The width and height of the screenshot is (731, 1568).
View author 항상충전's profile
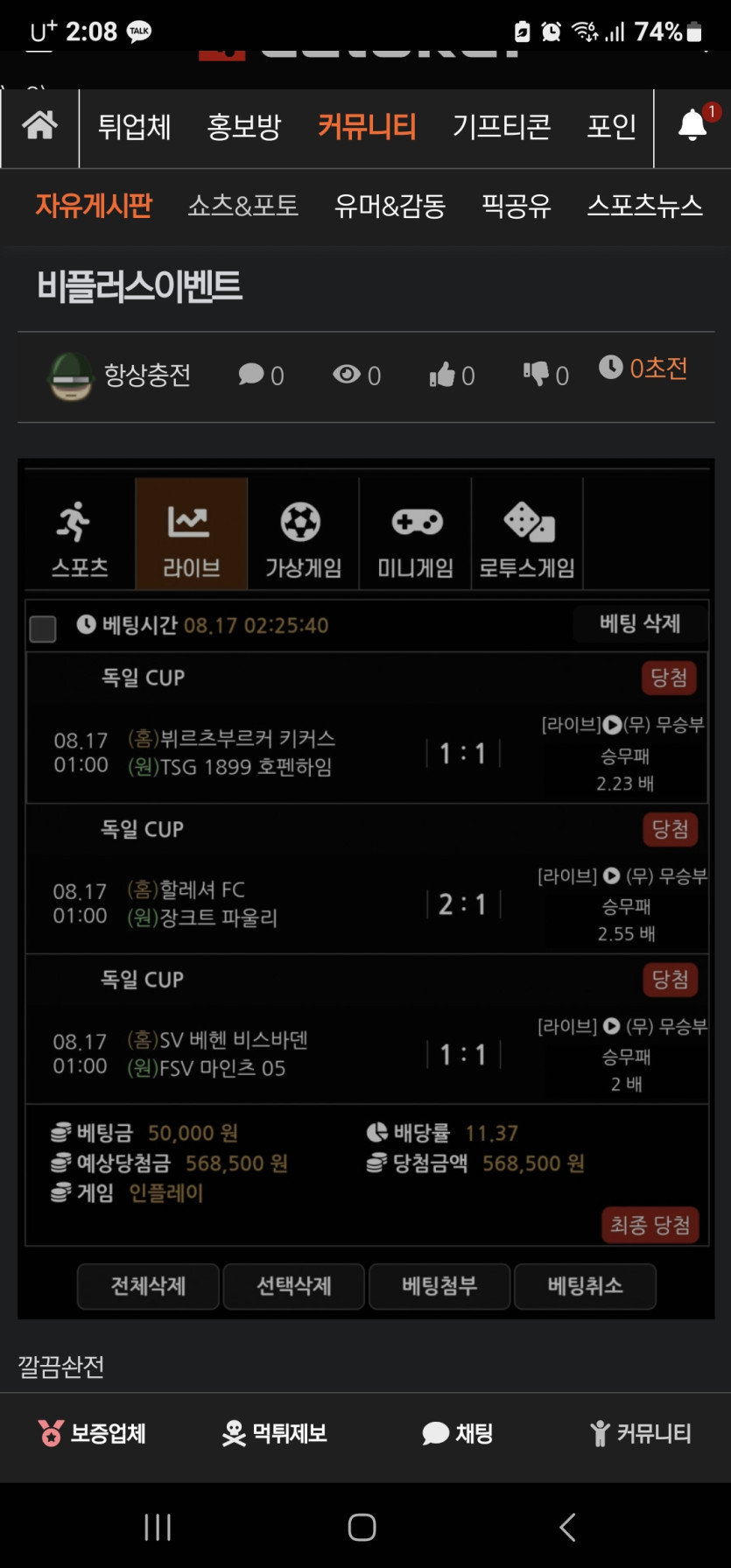(146, 376)
